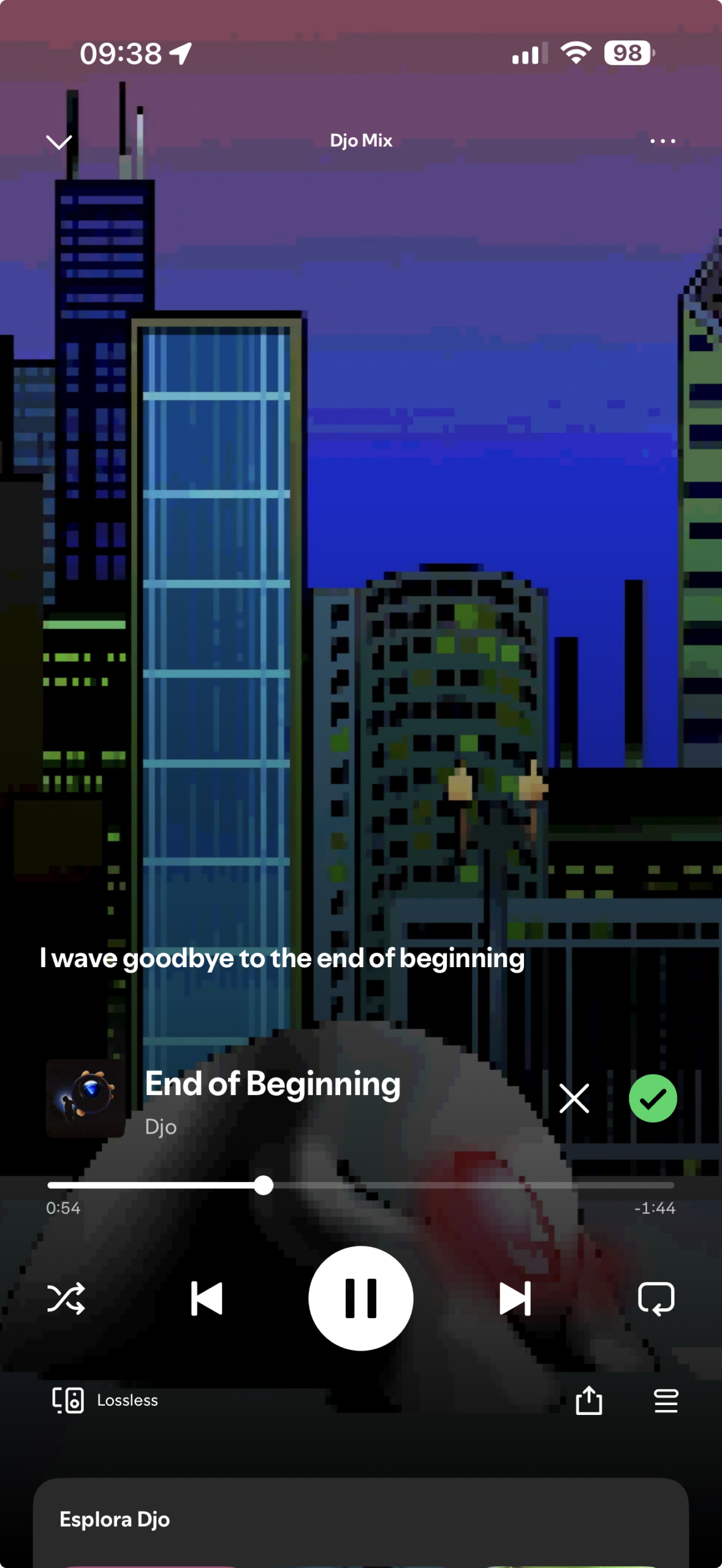Go back to the previous track
The height and width of the screenshot is (1568, 722).
(207, 1298)
